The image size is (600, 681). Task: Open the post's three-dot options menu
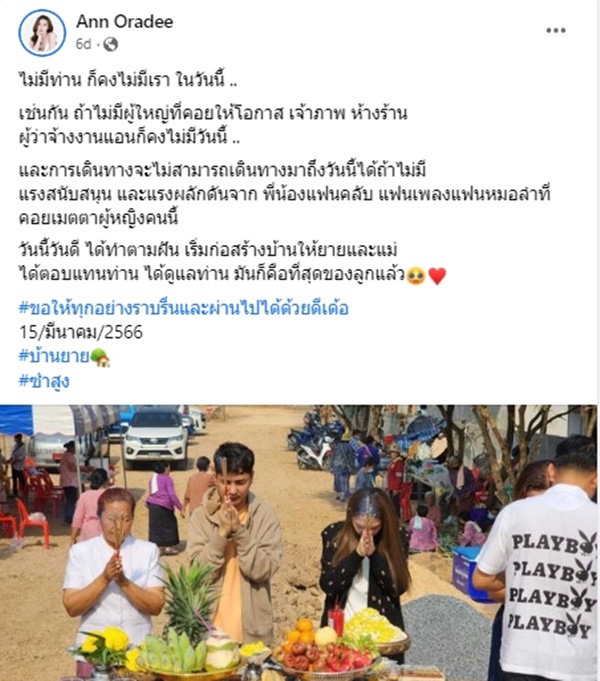pyautogui.click(x=556, y=31)
